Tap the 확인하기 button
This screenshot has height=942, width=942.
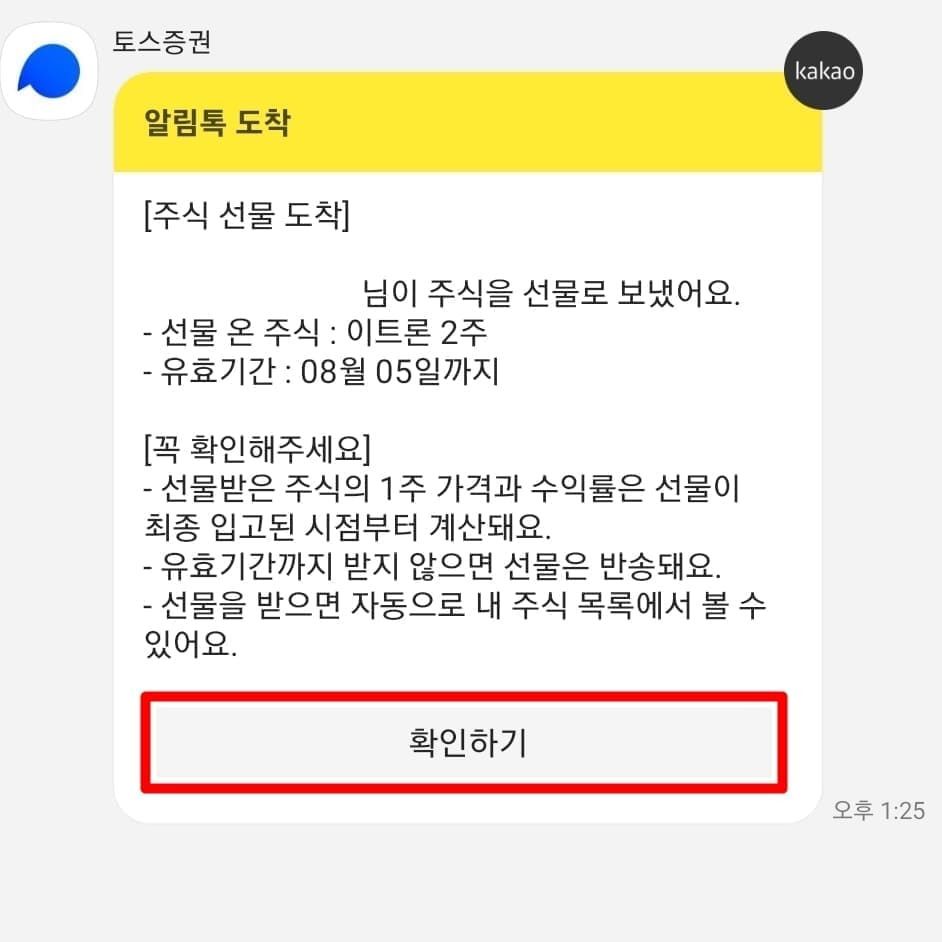pos(464,742)
